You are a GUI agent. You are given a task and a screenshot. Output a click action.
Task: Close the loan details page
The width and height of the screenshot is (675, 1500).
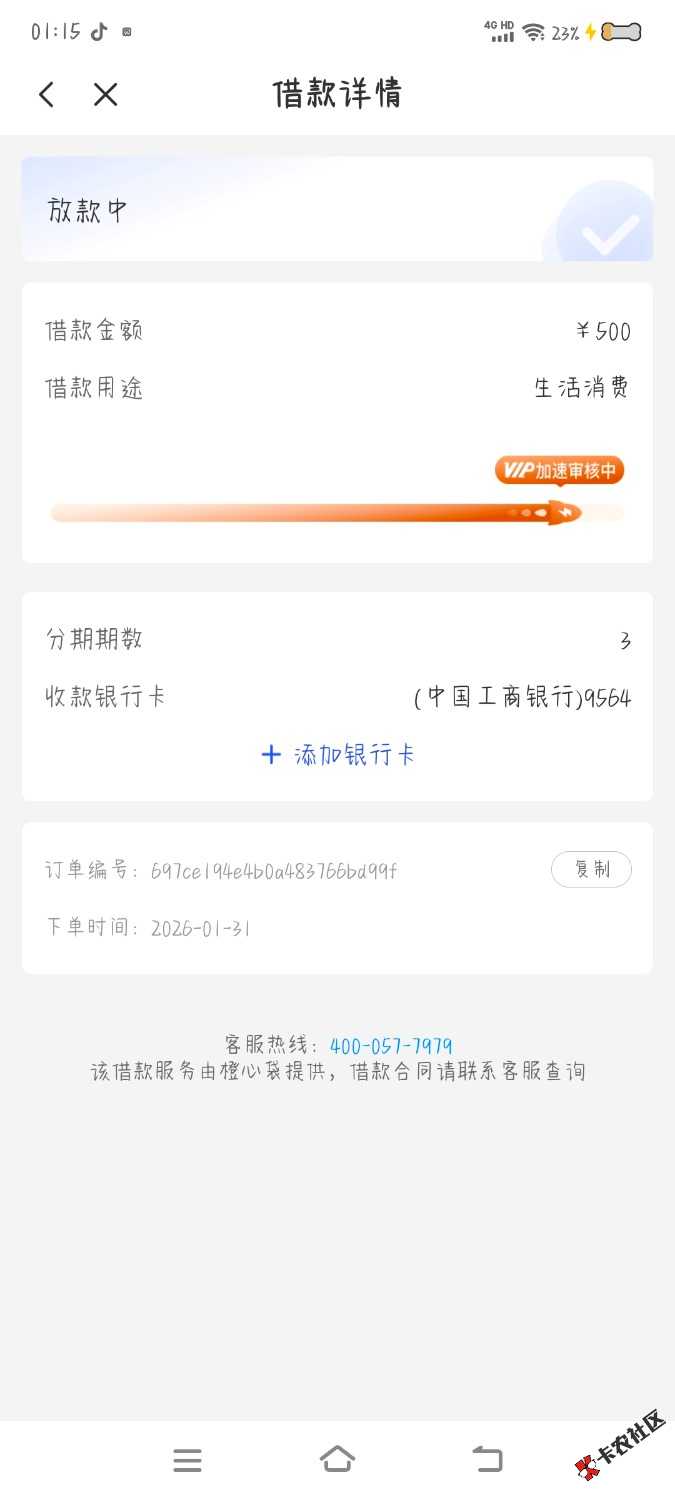(x=105, y=95)
